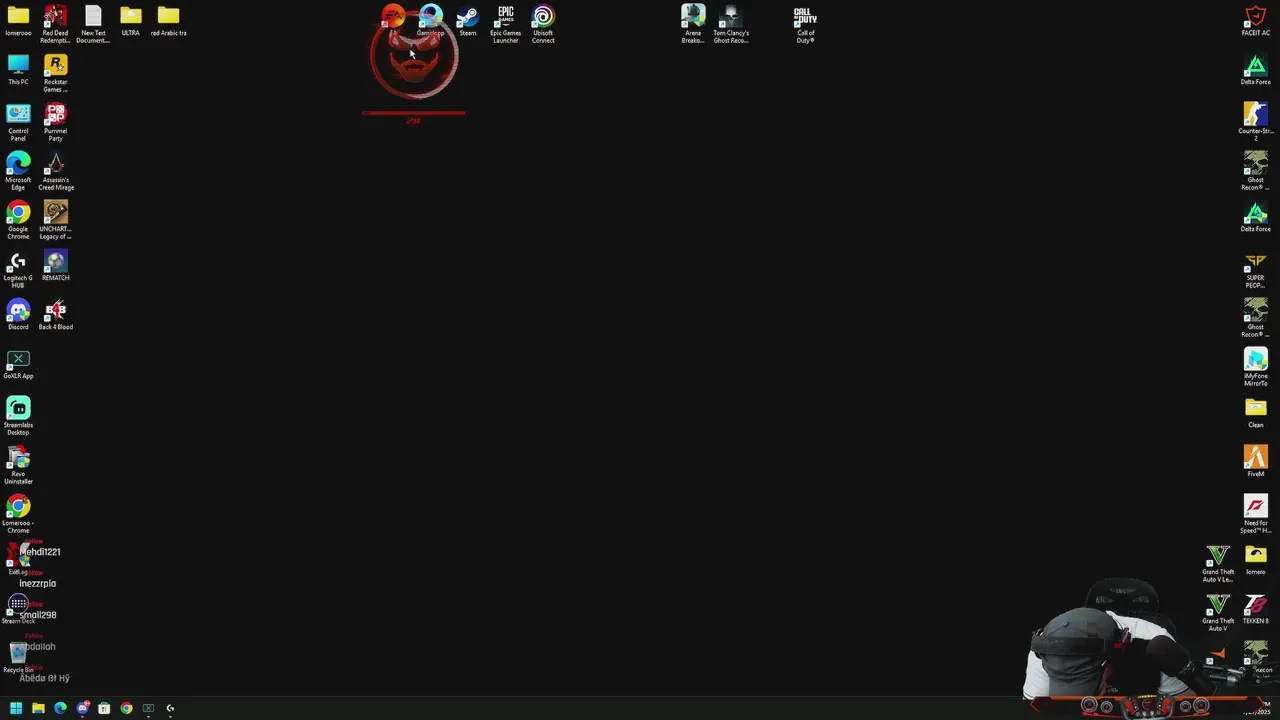
Task: Open the Call of Duty shortcut
Action: tap(805, 18)
